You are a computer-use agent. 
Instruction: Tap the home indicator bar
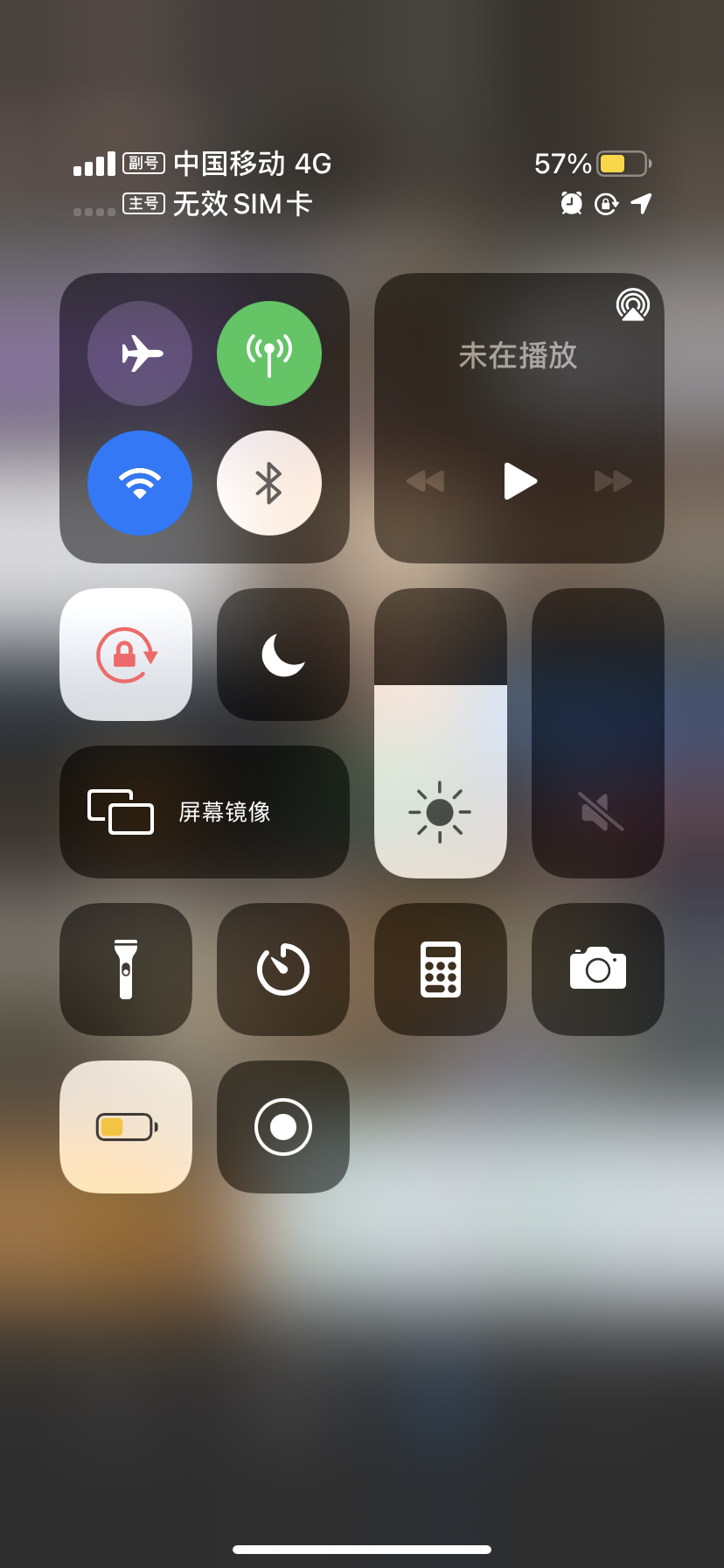pyautogui.click(x=362, y=1550)
